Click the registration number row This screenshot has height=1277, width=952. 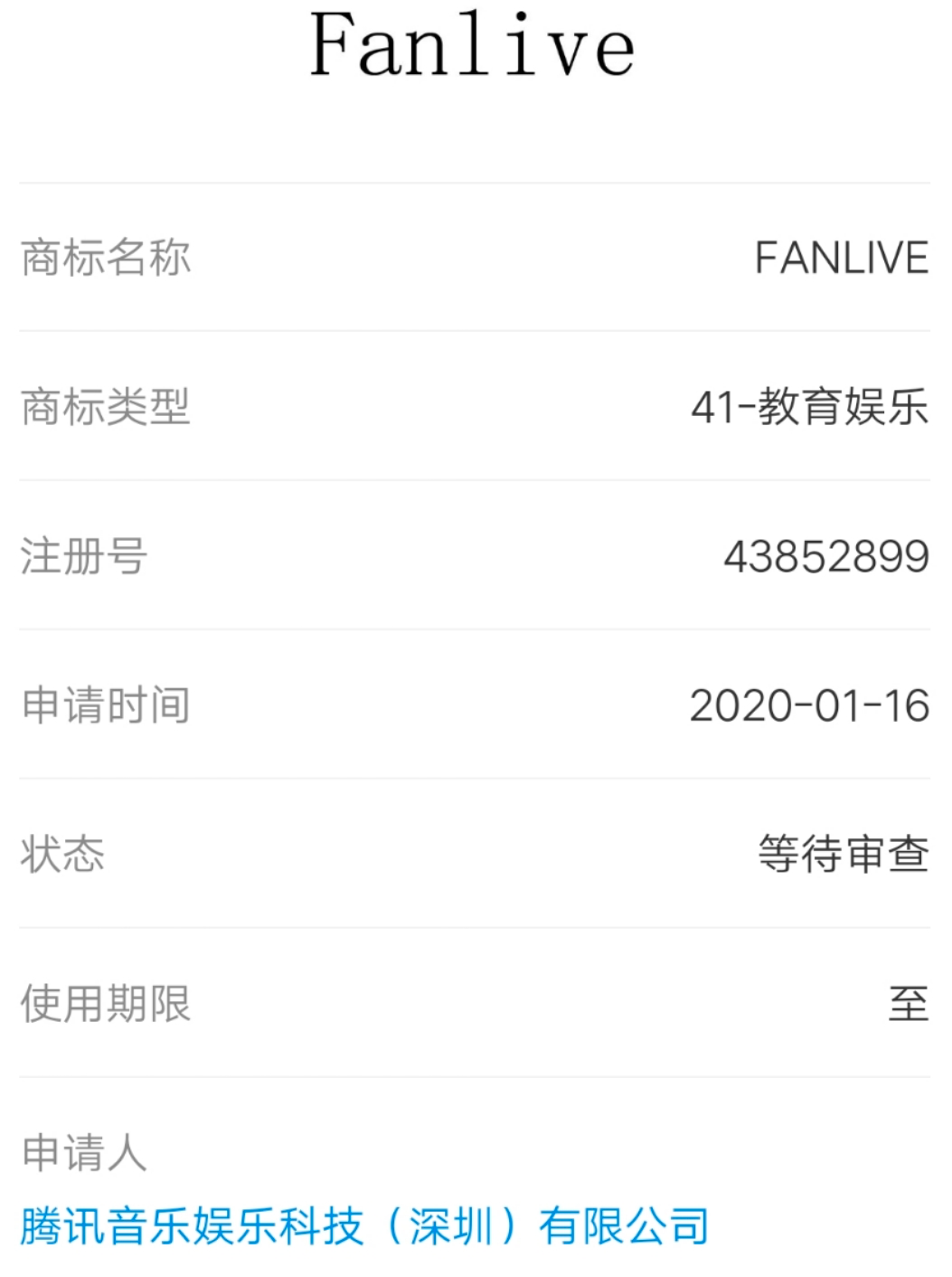pos(476,557)
